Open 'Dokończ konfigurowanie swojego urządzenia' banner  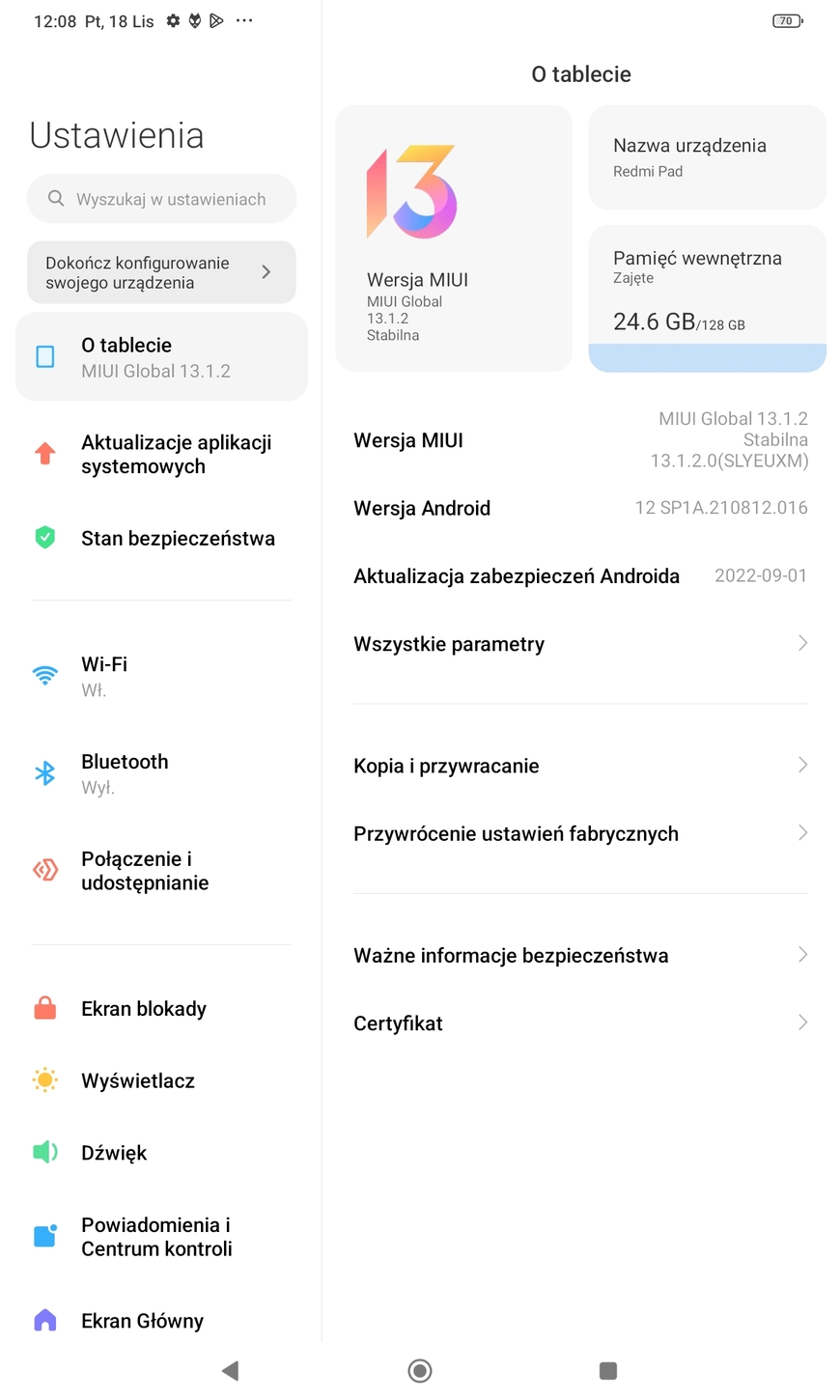pos(161,272)
